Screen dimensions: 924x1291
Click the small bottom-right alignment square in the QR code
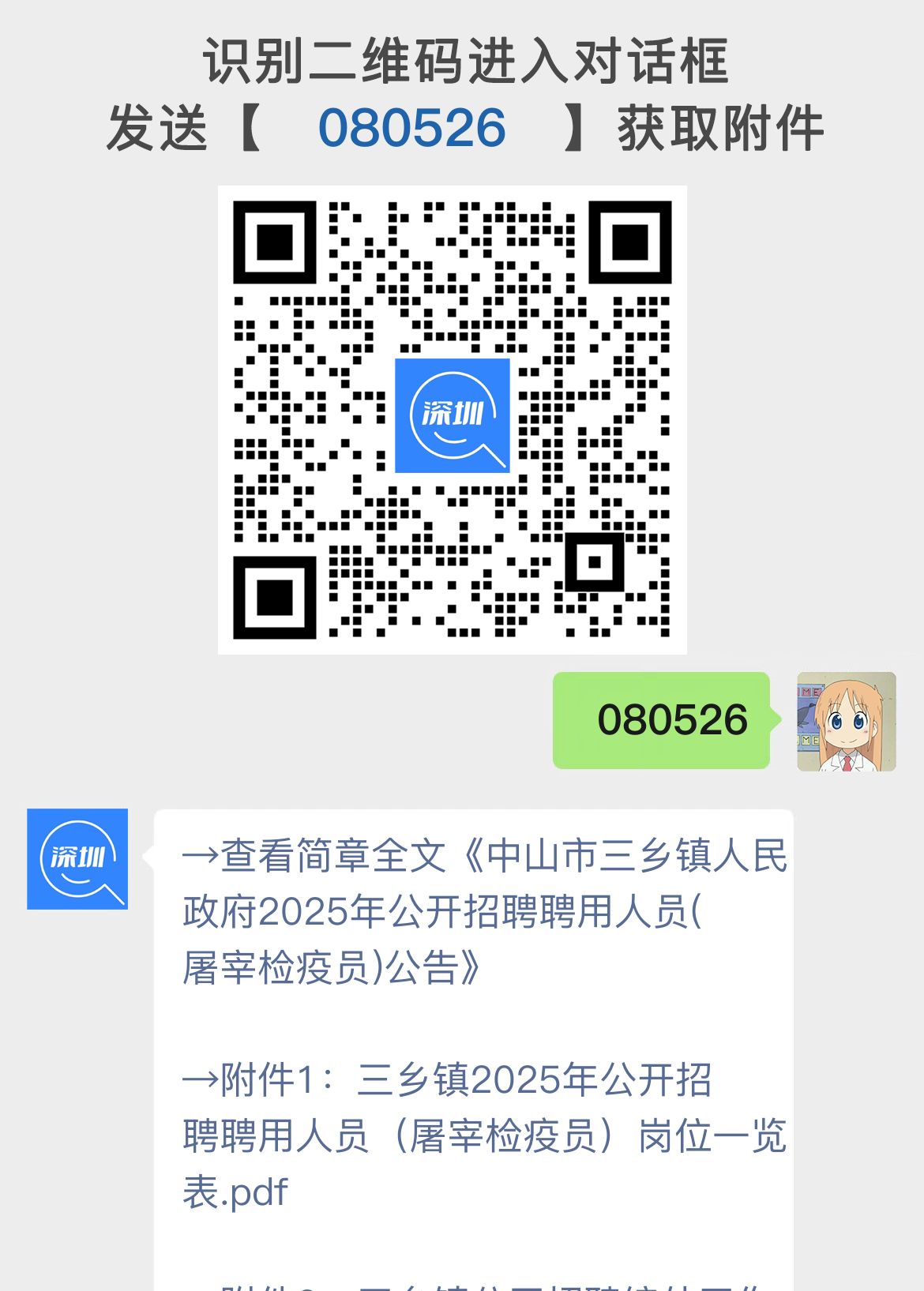[x=595, y=562]
